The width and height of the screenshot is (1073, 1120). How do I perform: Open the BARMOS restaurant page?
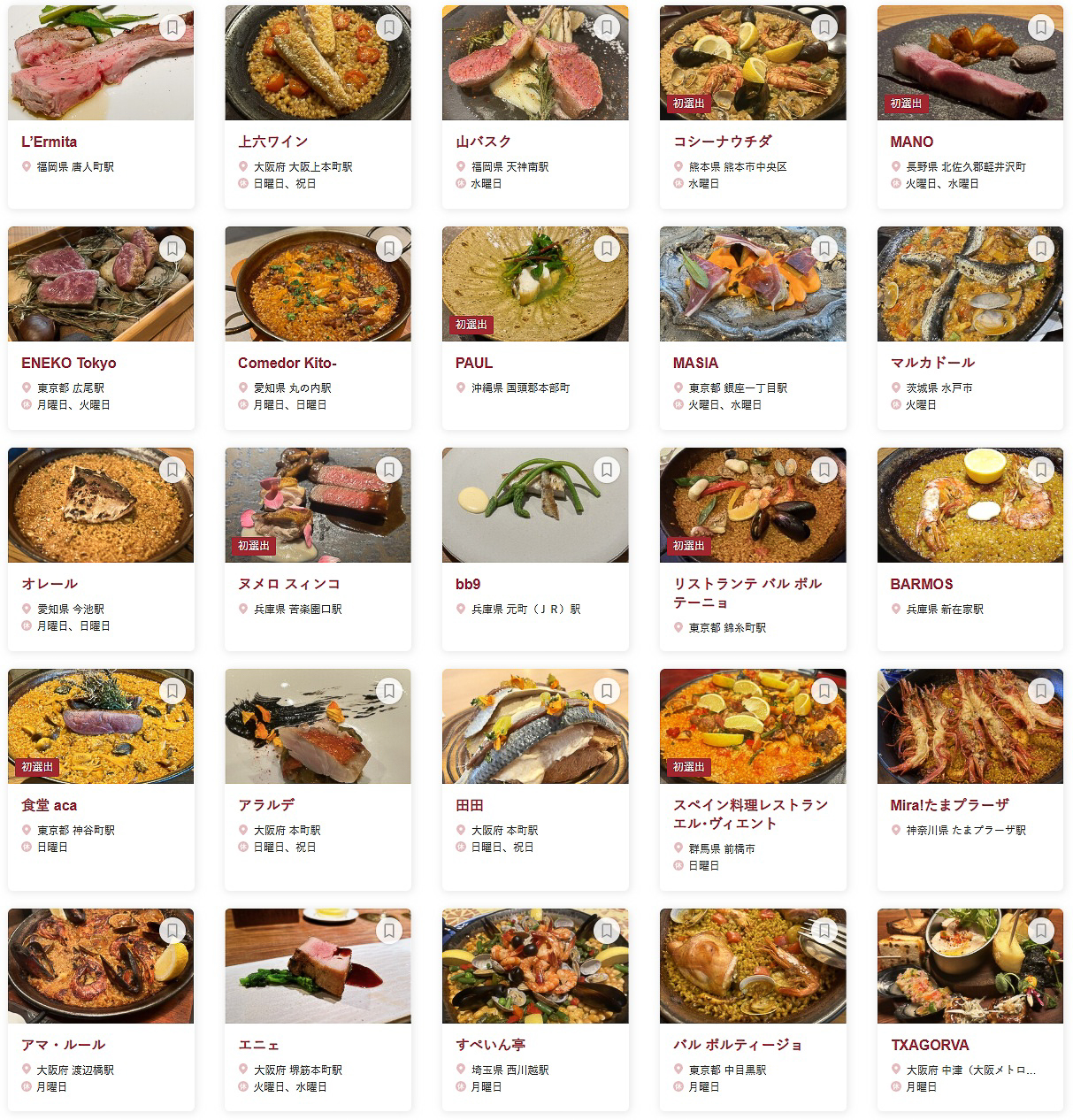pos(921,583)
